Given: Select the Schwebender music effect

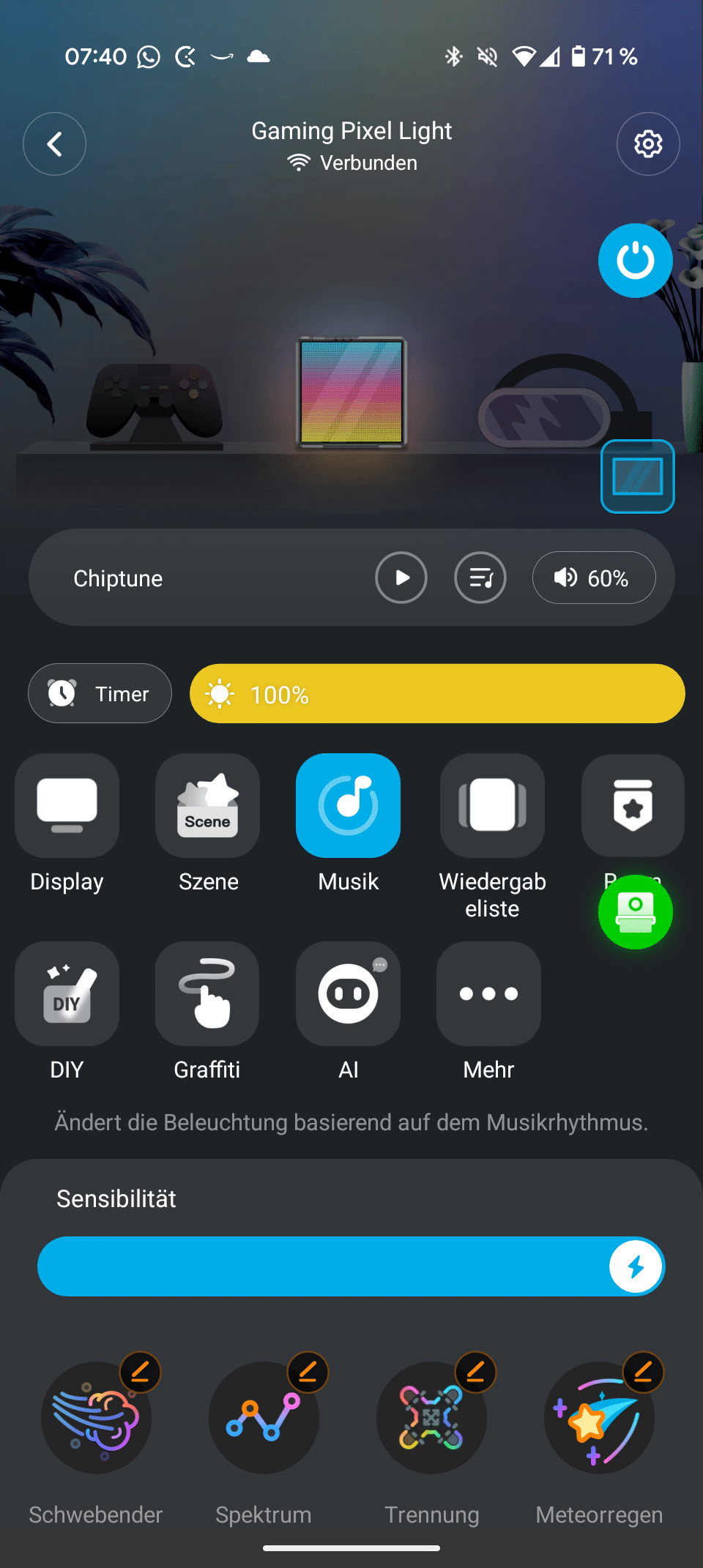Looking at the screenshot, I should tap(95, 1419).
